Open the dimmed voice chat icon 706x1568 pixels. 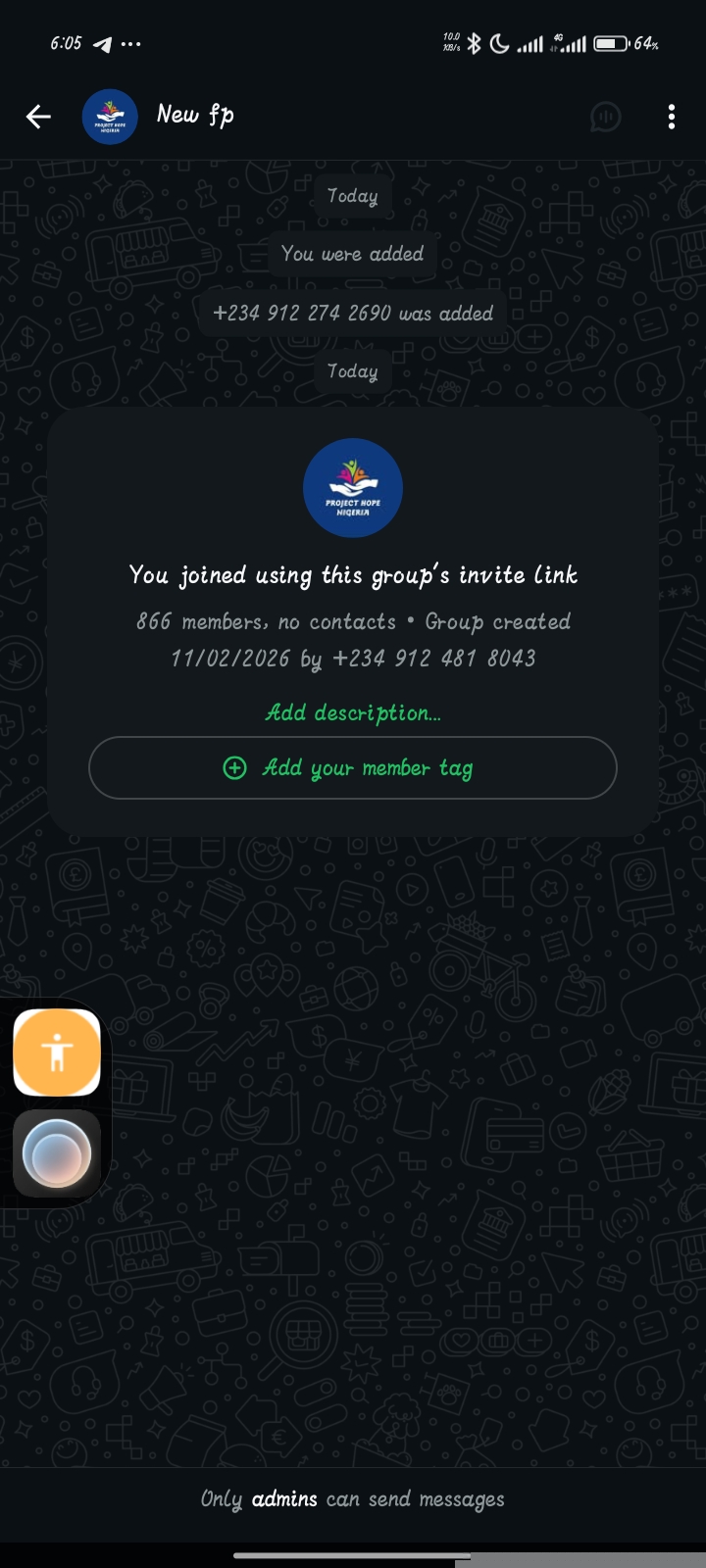606,118
